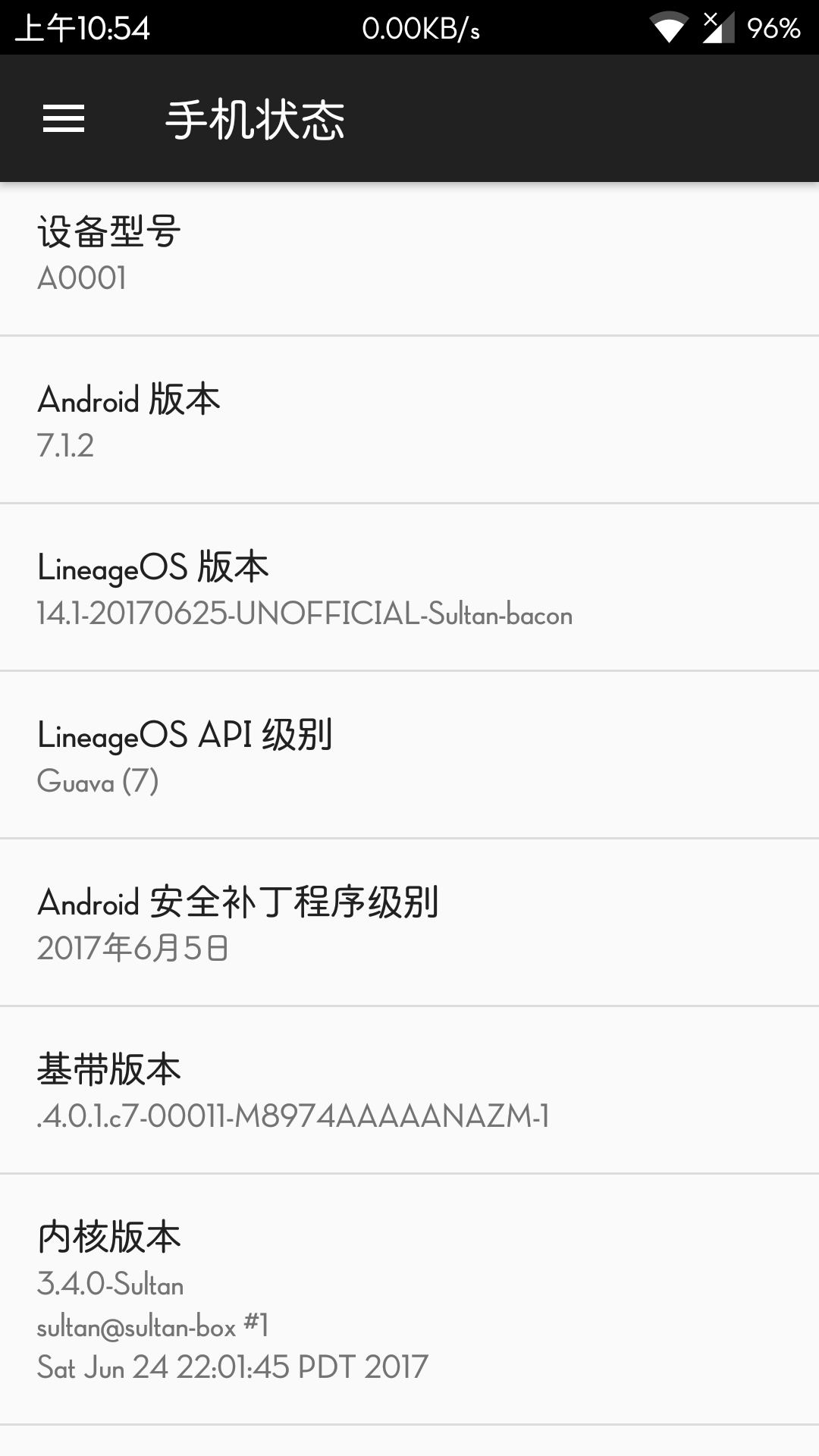This screenshot has width=819, height=1456.
Task: Select the 内核版本 row
Action: pos(409,1300)
